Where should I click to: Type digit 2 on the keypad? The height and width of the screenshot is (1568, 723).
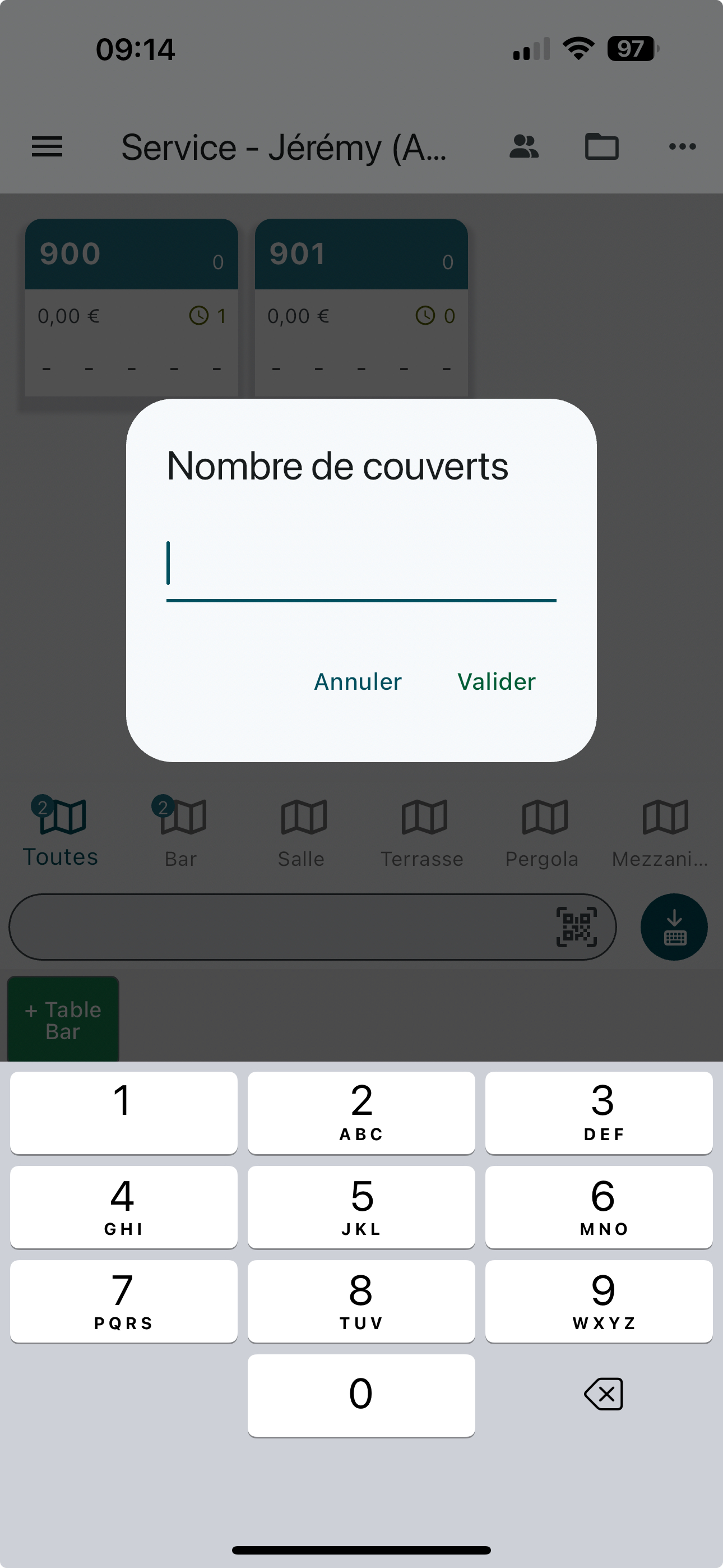361,1112
